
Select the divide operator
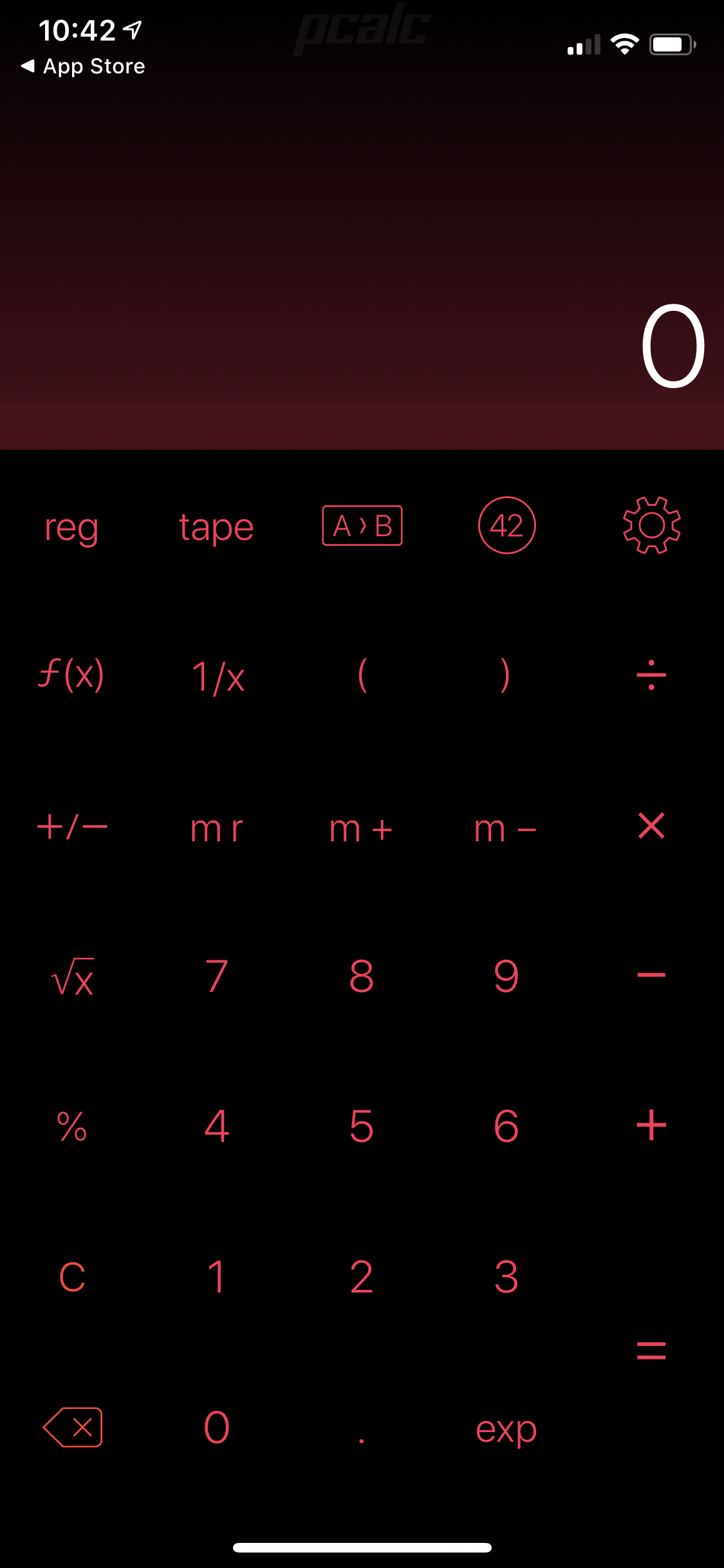click(651, 675)
